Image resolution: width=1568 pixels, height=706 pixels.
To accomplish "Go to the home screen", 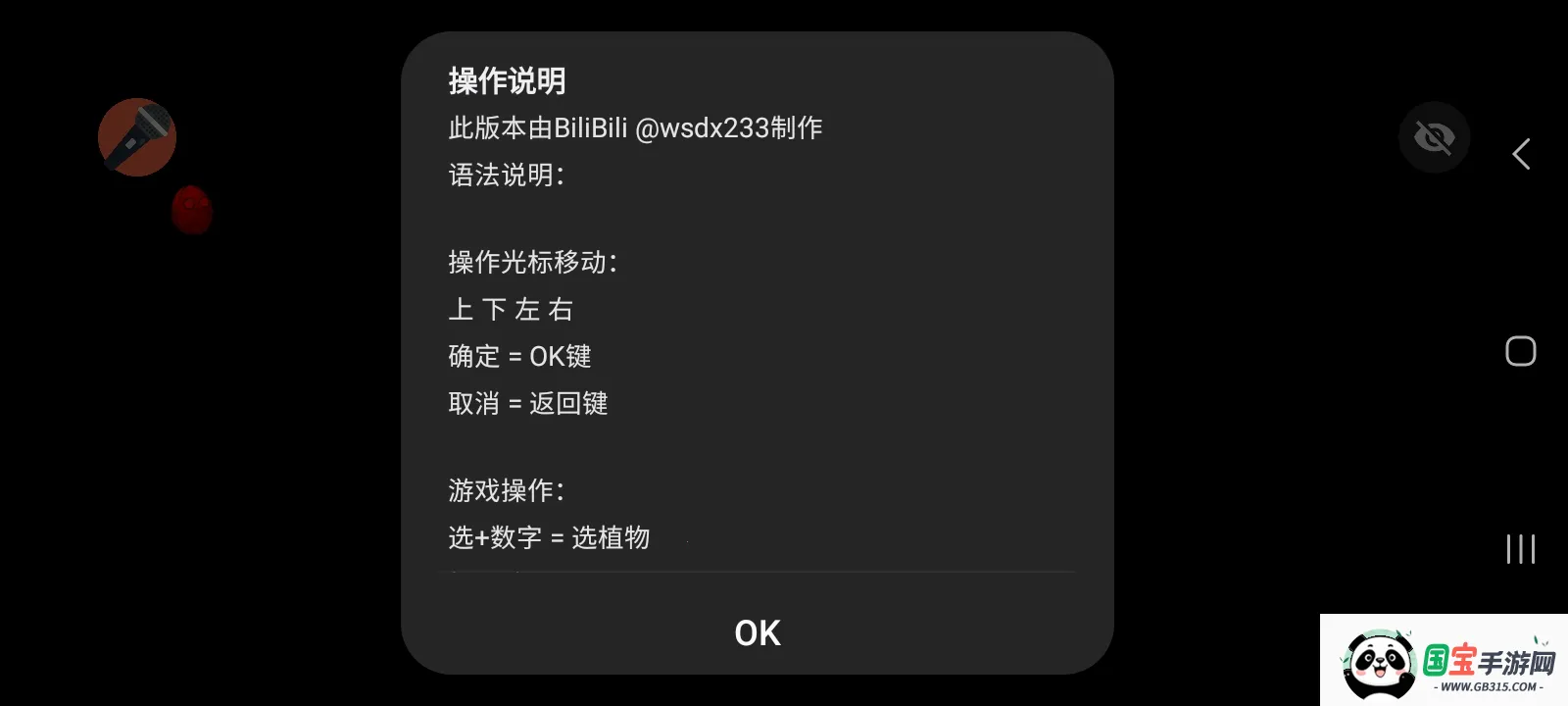I will click(x=1520, y=351).
